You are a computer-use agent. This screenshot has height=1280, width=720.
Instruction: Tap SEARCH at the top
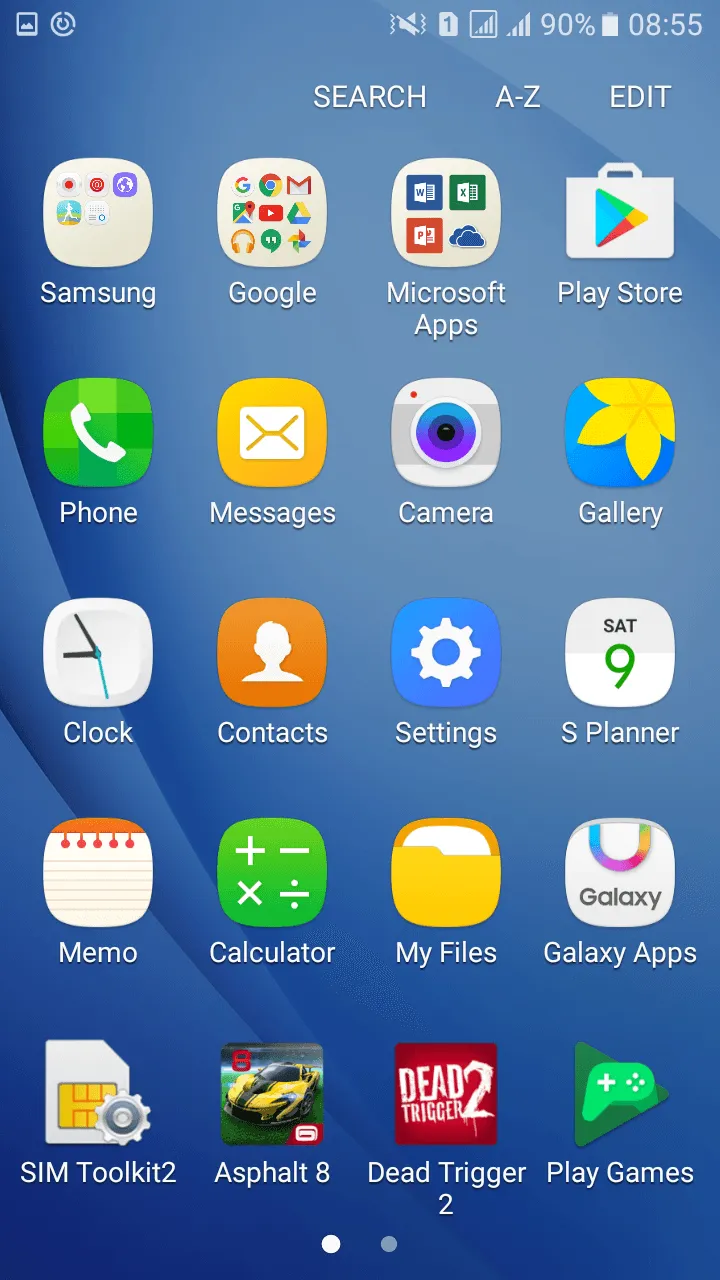coord(369,97)
